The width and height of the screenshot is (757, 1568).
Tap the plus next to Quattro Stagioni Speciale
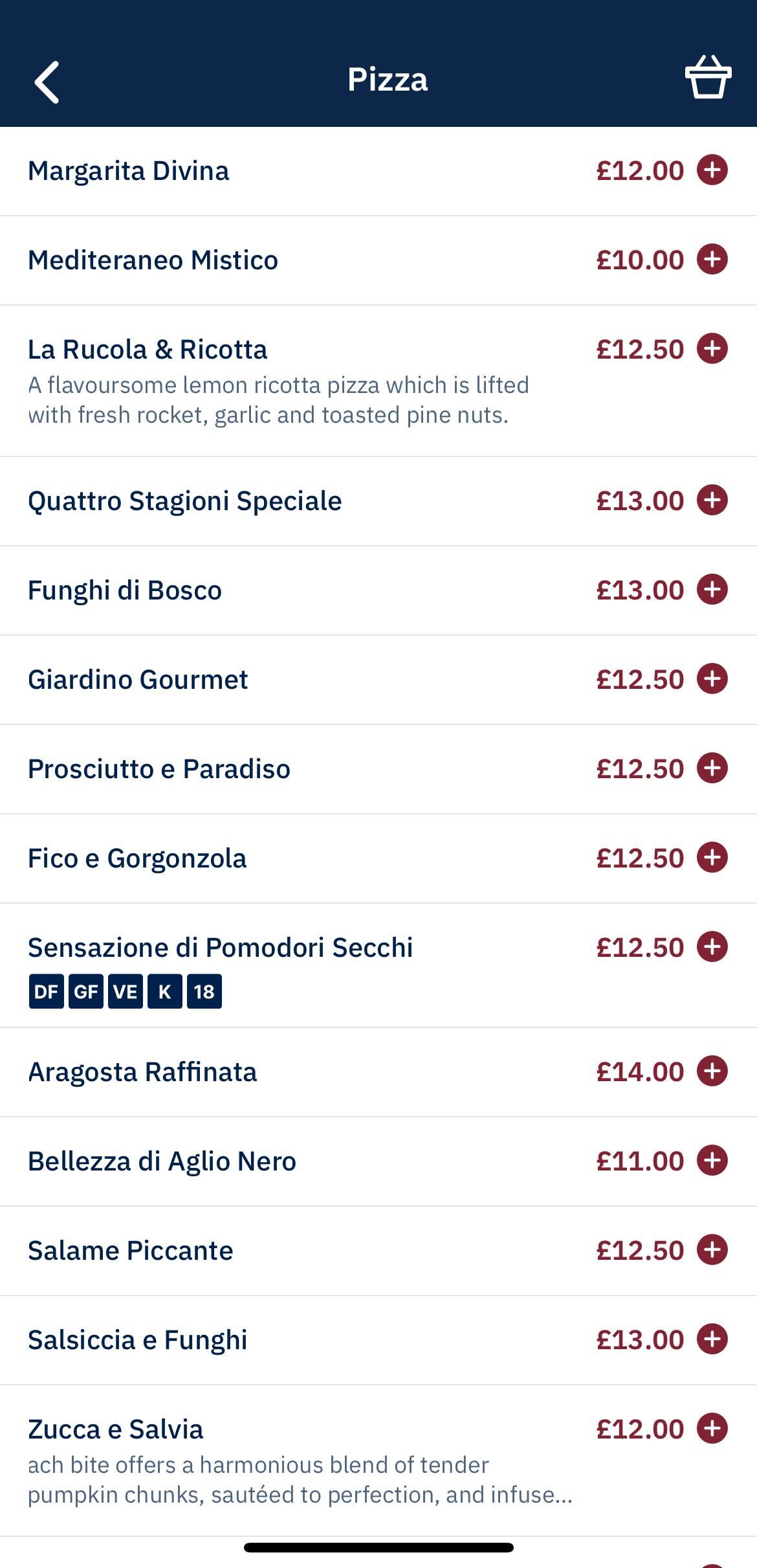click(712, 500)
